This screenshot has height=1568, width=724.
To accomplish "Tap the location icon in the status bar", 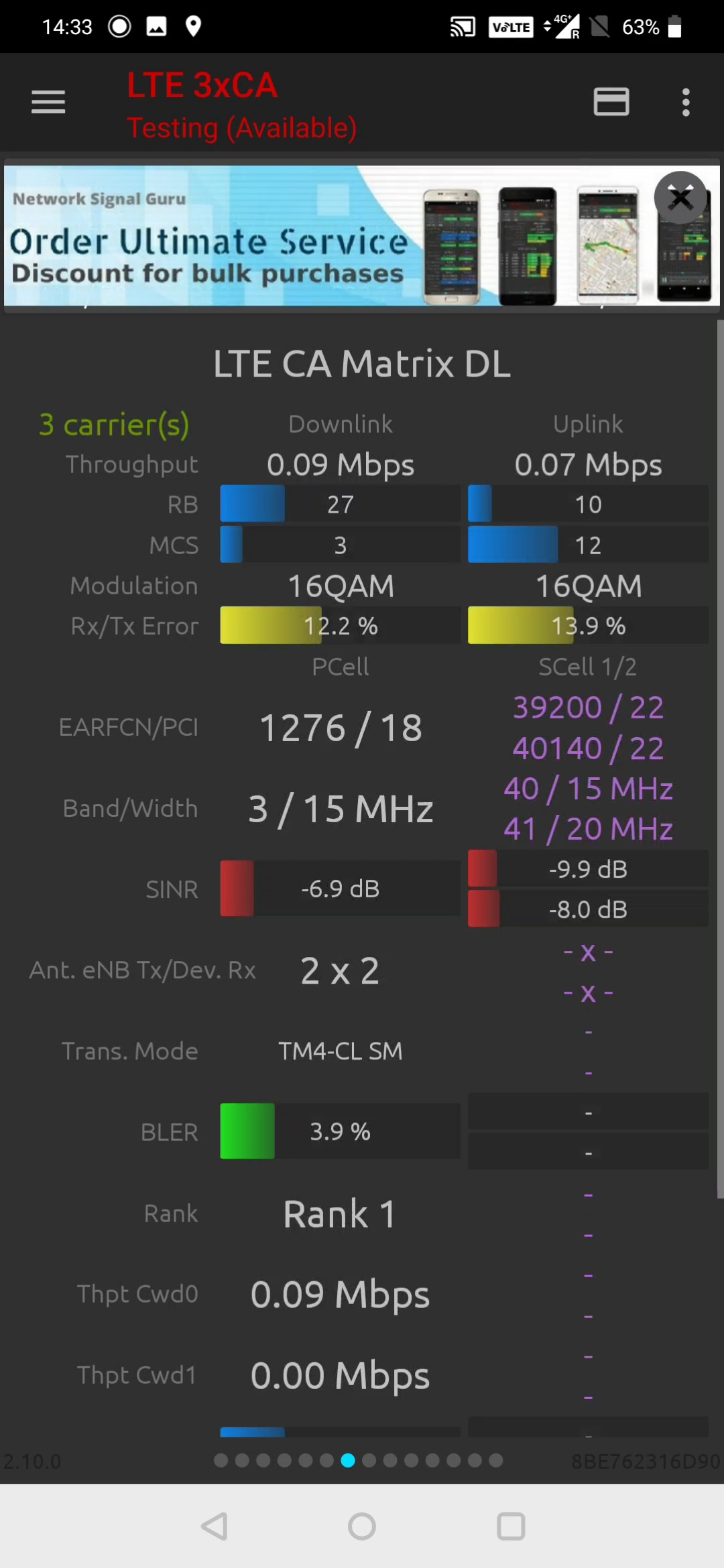I will tap(193, 27).
